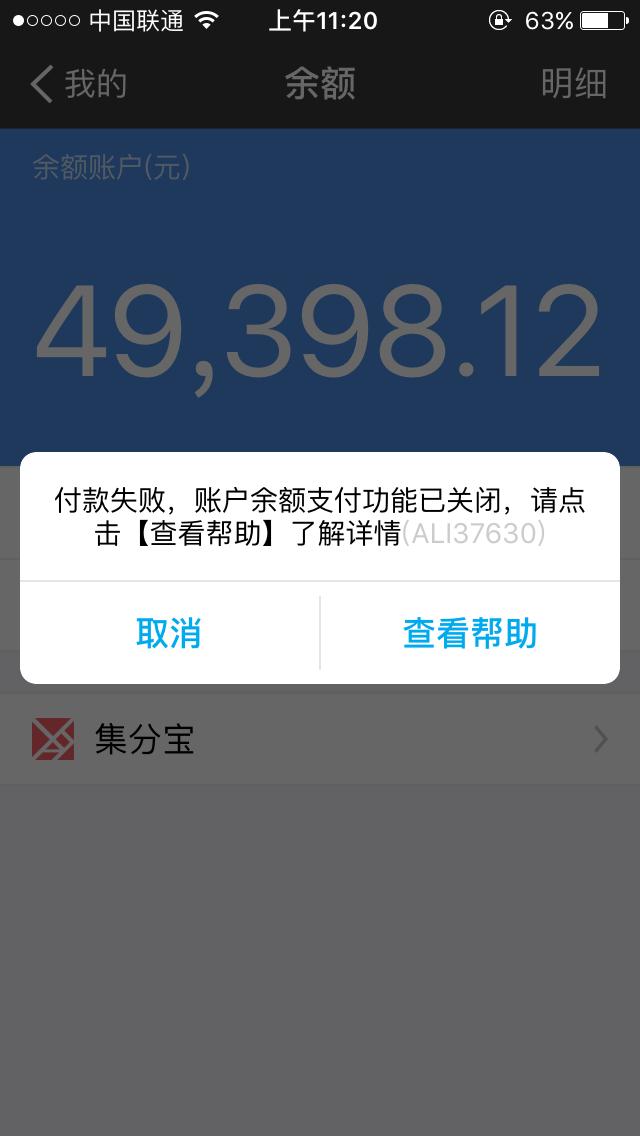Viewport: 640px width, 1136px height.
Task: Go back to 我的 page
Action: [x=78, y=84]
